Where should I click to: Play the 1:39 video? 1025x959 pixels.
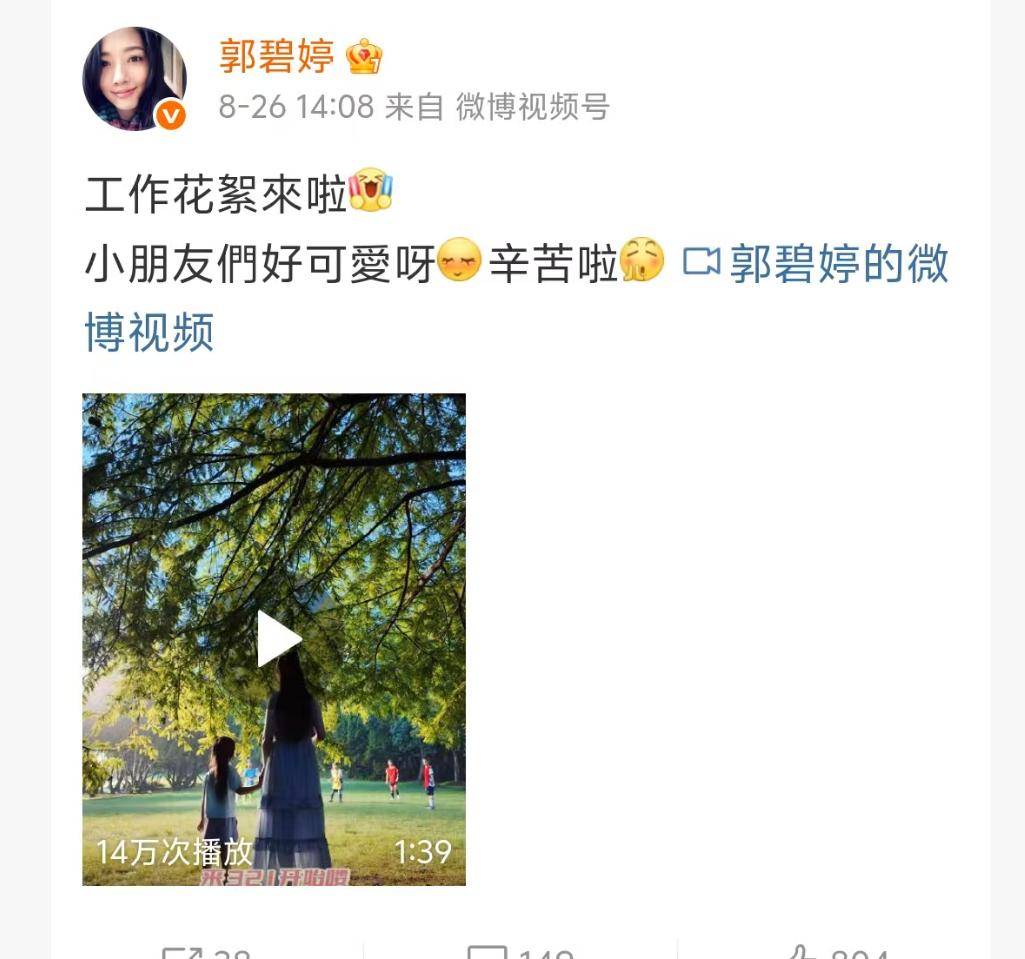[x=277, y=639]
